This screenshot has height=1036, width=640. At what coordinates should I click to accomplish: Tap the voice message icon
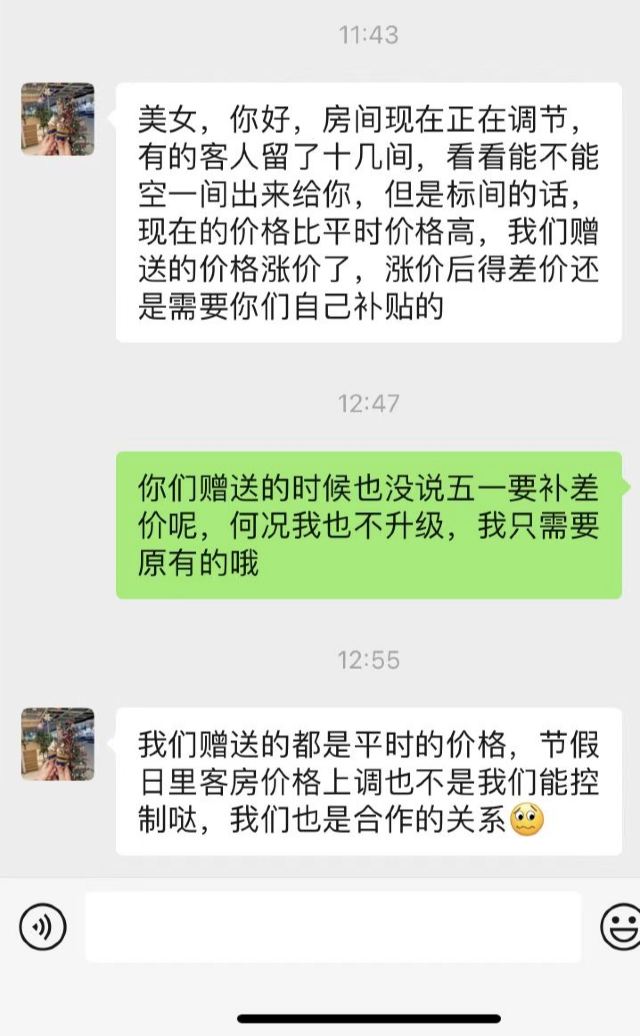42,927
